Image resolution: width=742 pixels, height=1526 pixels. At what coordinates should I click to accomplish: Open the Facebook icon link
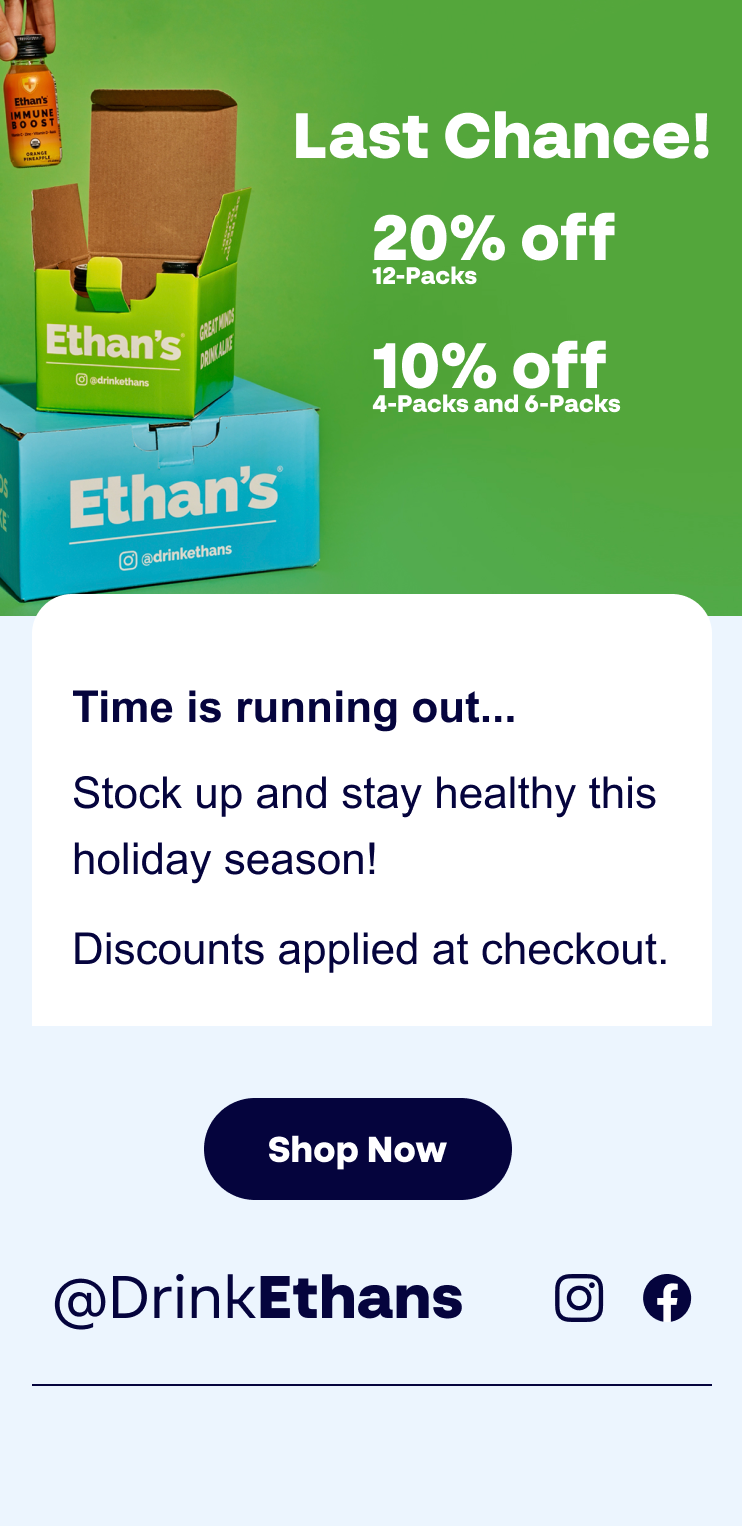coord(666,1298)
